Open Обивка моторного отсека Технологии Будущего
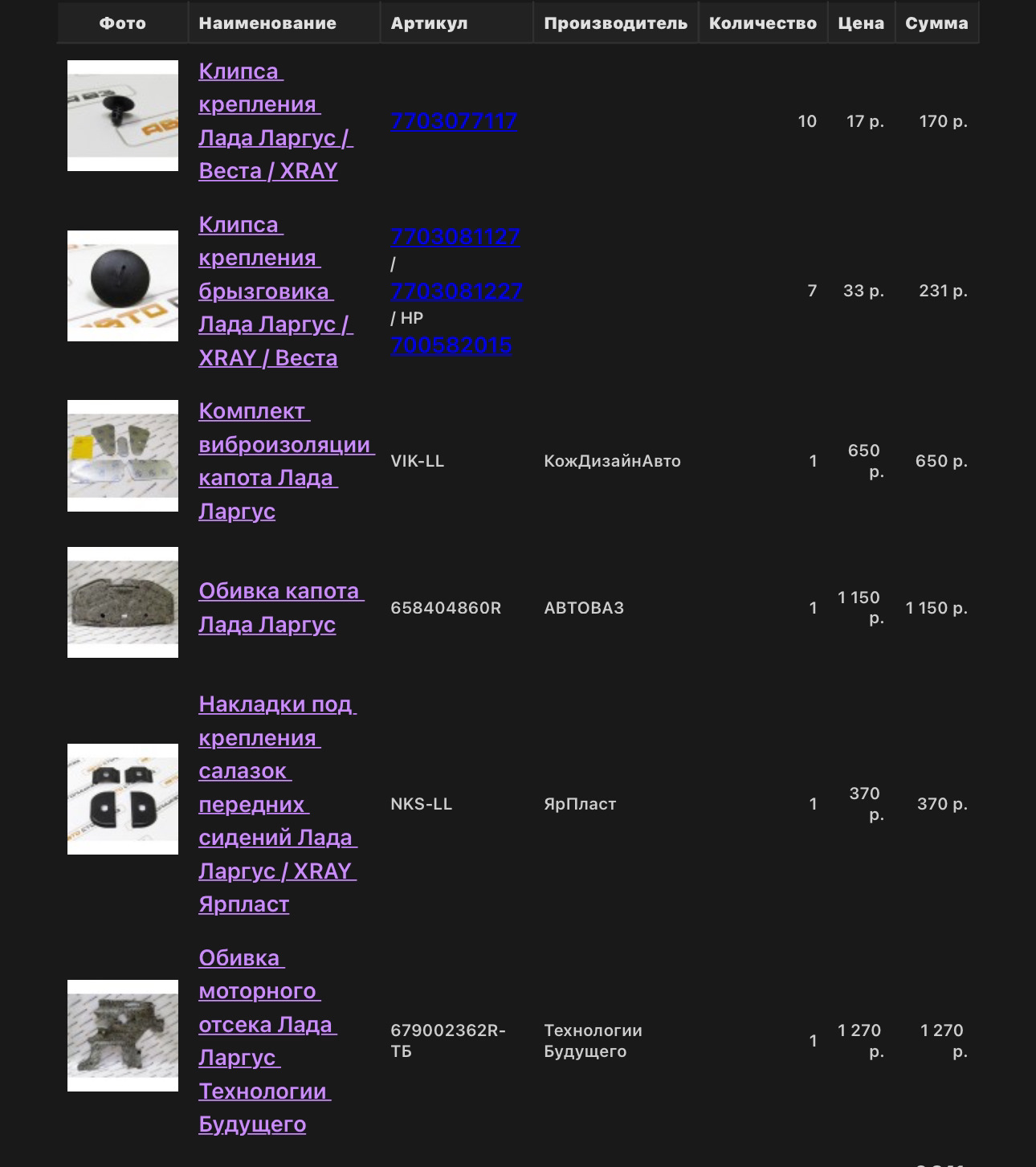Viewport: 1036px width, 1167px height. coord(267,1041)
